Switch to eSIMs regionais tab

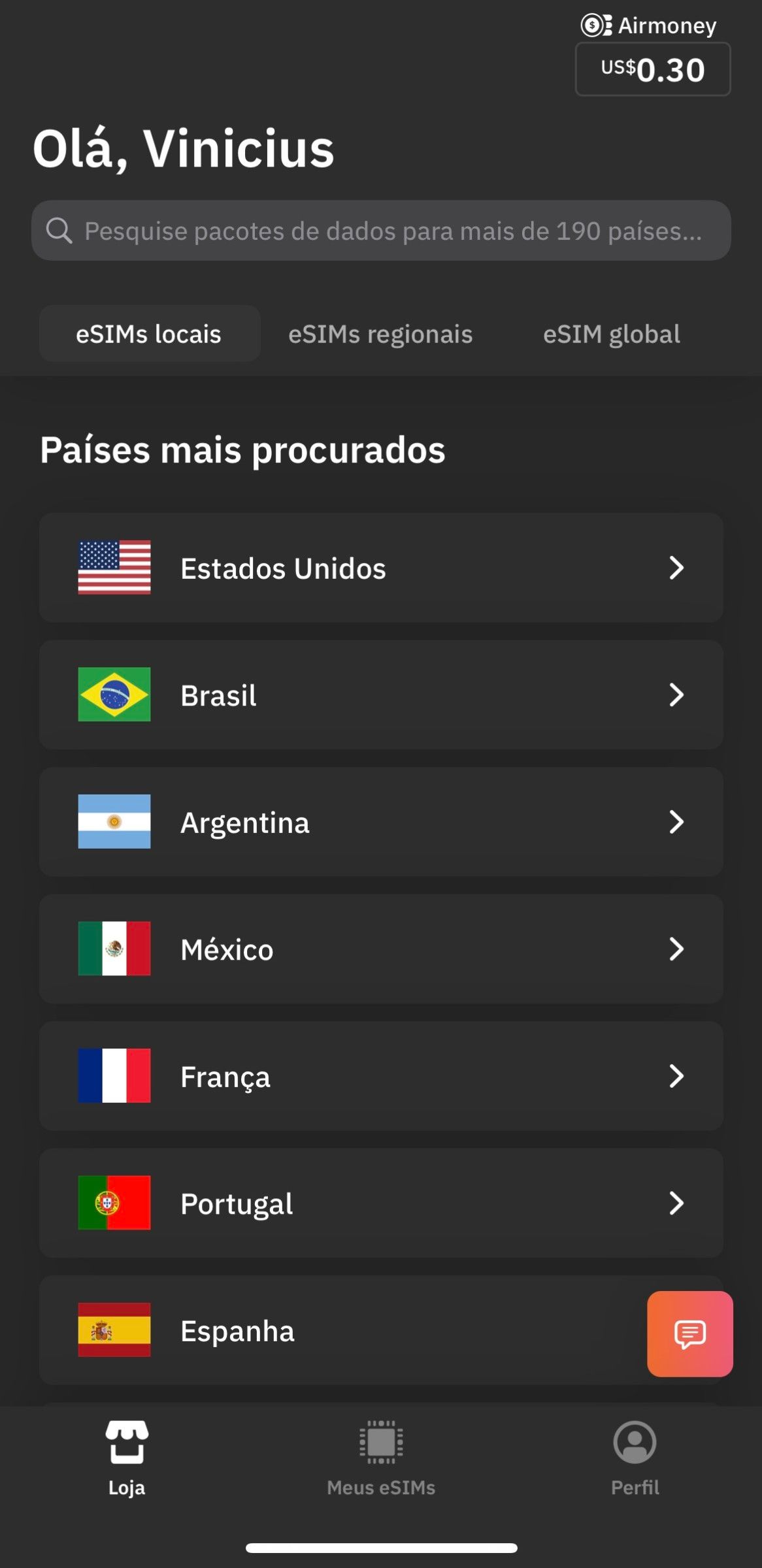pyautogui.click(x=380, y=333)
